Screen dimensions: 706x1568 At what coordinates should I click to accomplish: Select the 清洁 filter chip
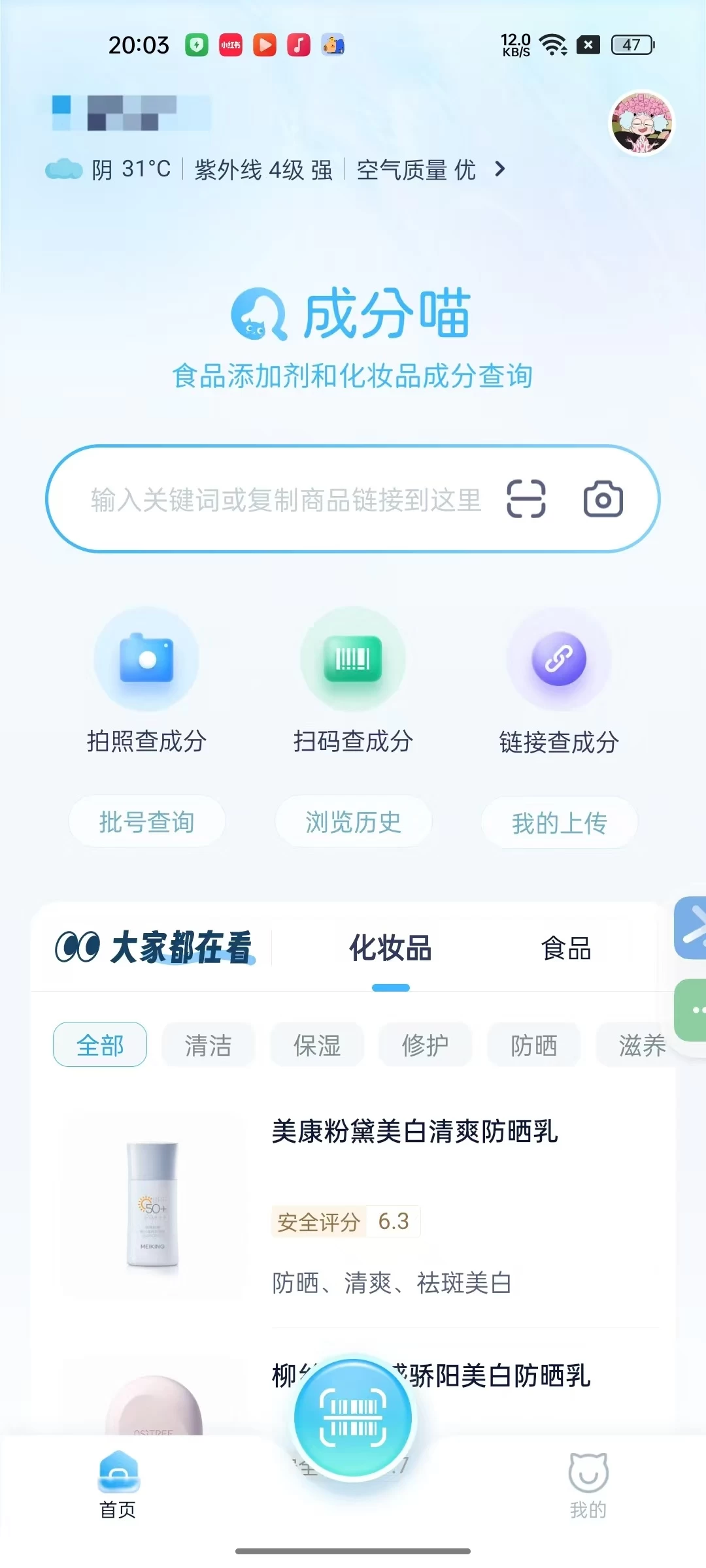pyautogui.click(x=208, y=1045)
